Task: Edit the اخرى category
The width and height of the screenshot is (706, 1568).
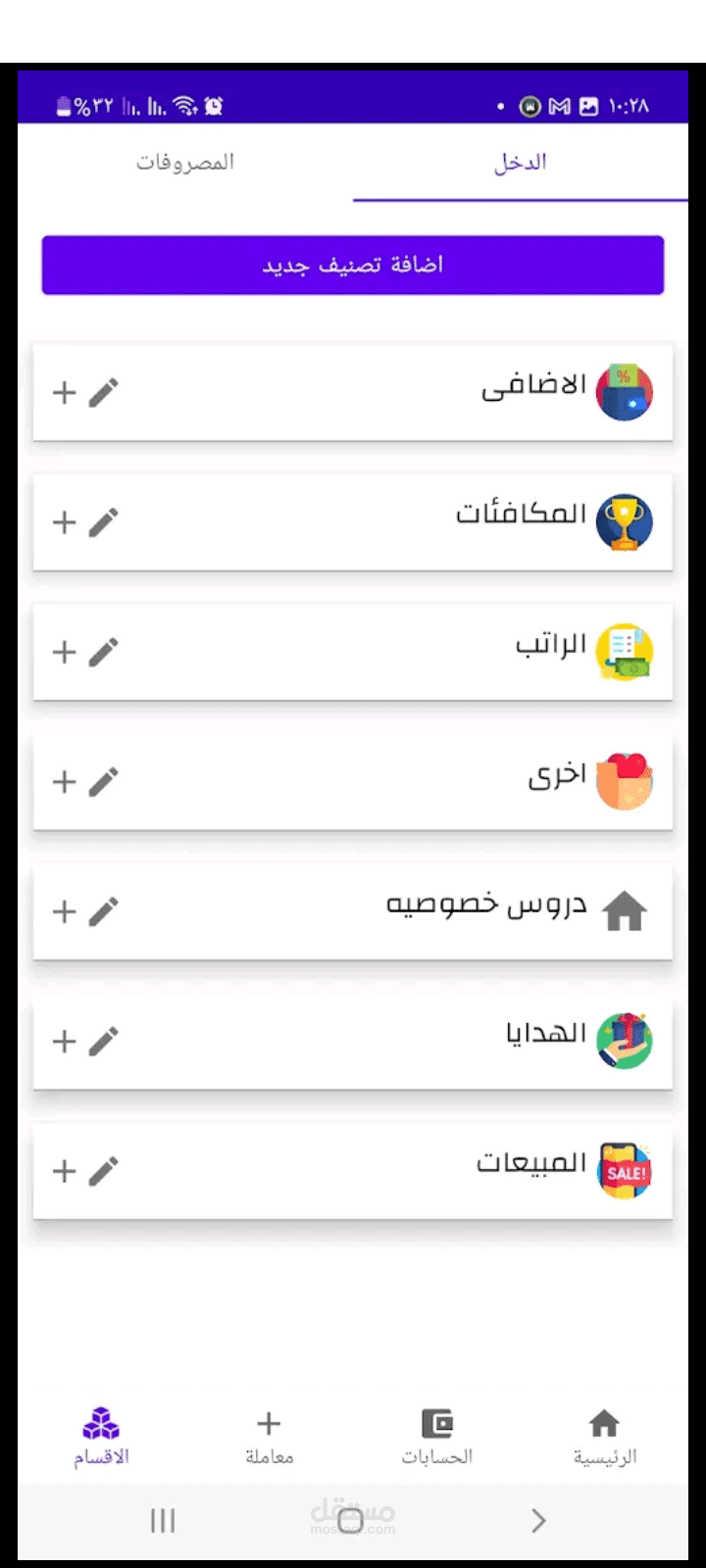Action: click(x=103, y=782)
